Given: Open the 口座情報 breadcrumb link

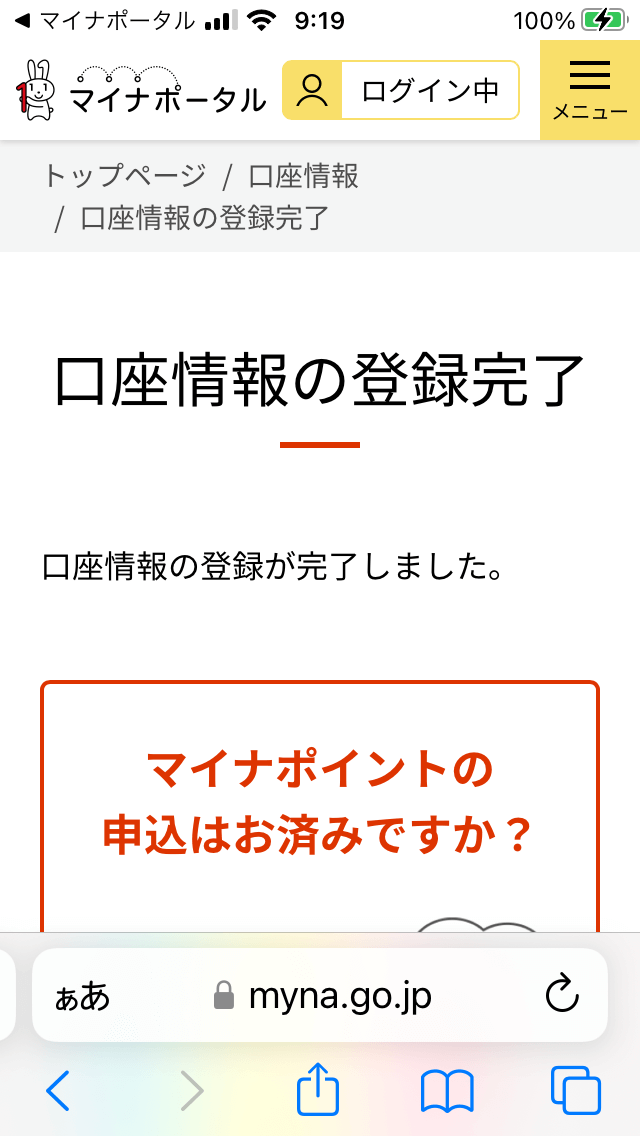Looking at the screenshot, I should (x=304, y=176).
